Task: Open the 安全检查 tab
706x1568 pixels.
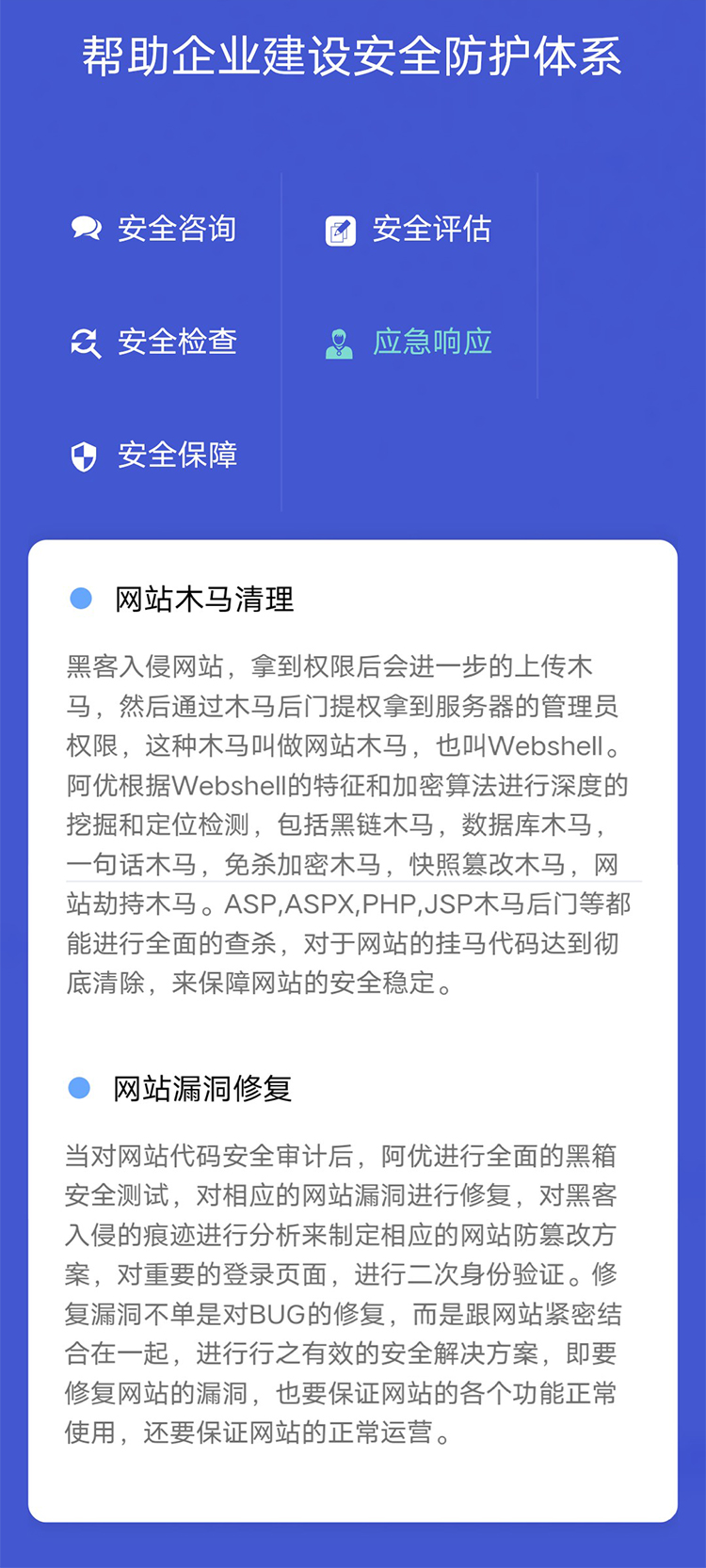Action: coord(153,342)
